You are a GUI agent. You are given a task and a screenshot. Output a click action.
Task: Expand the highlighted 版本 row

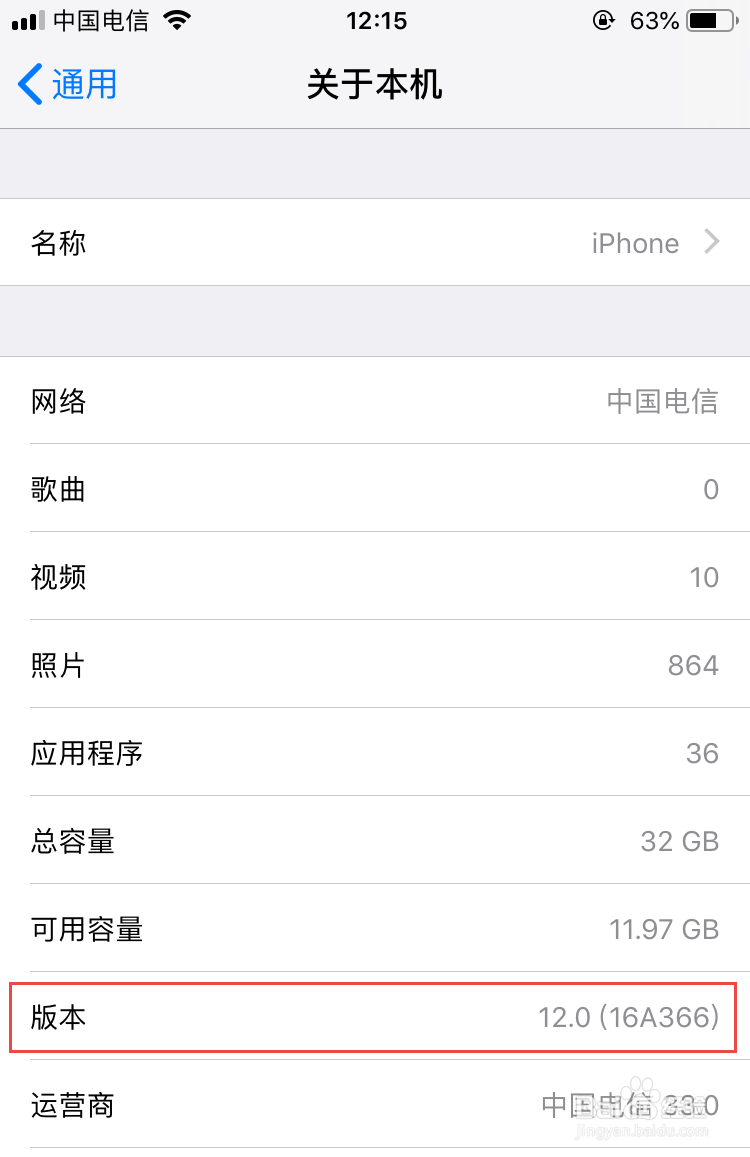pos(375,1019)
